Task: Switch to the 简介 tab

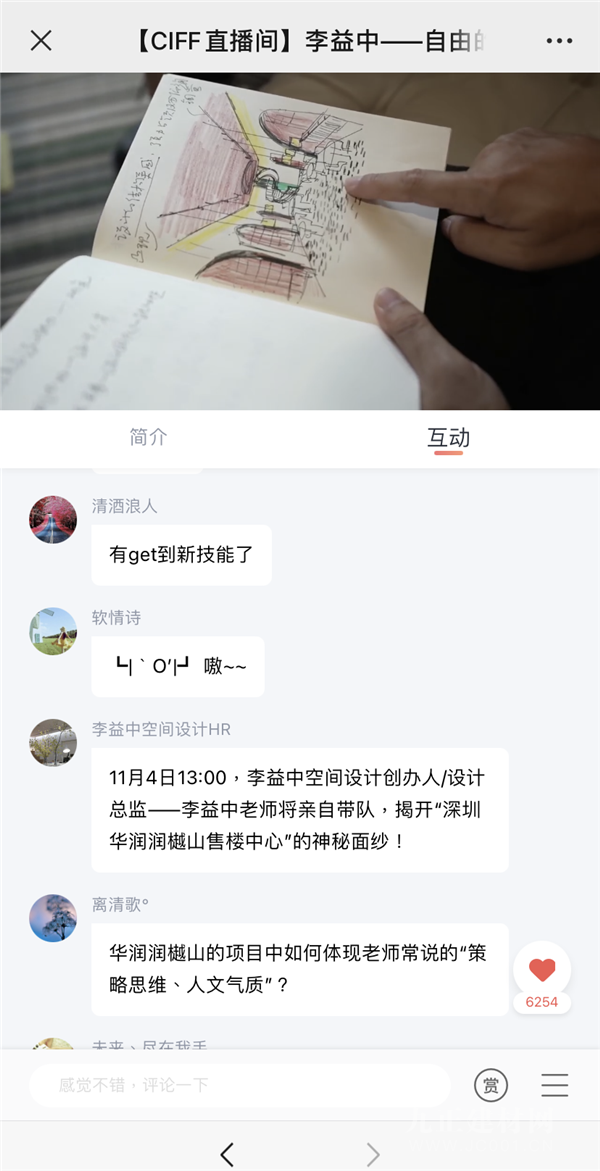Action: coord(148,438)
